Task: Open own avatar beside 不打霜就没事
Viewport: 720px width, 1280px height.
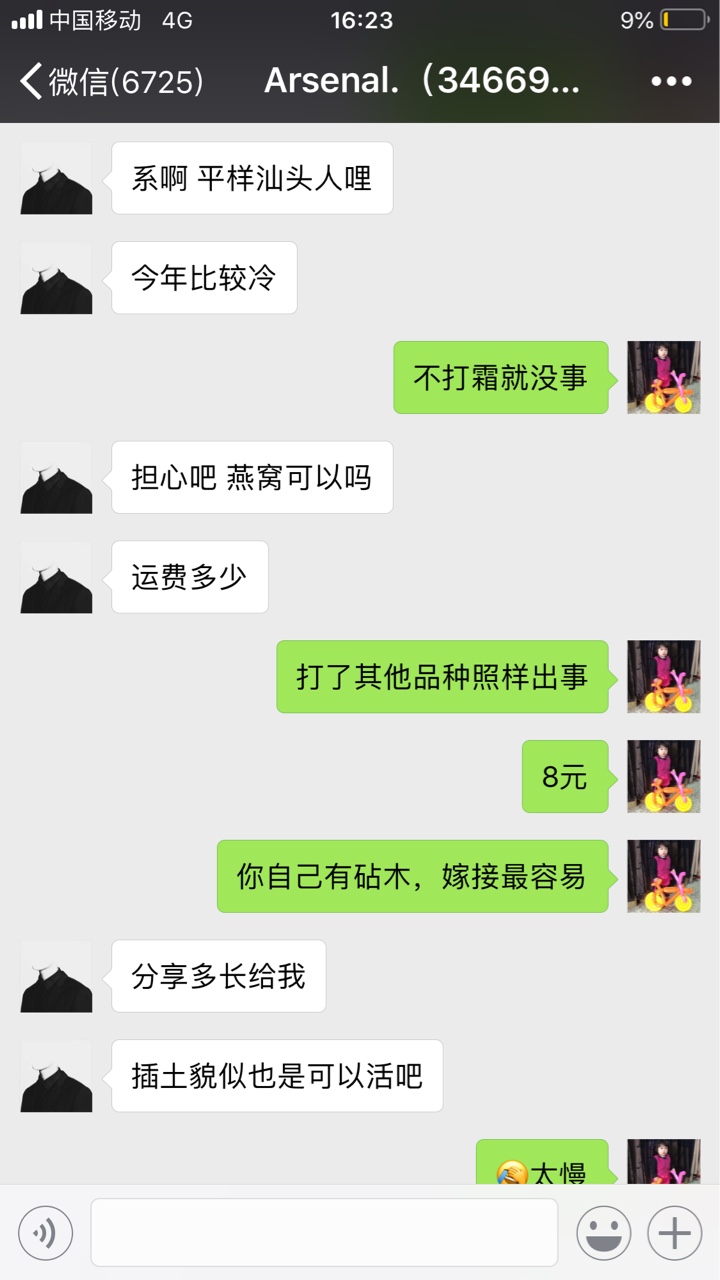Action: point(664,377)
